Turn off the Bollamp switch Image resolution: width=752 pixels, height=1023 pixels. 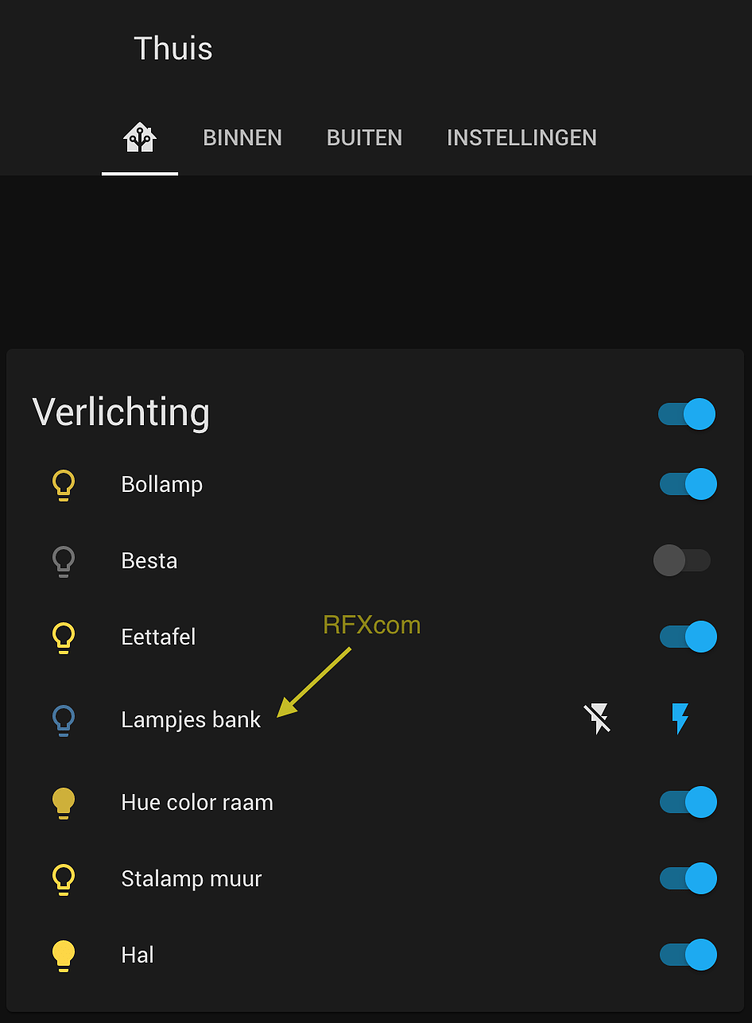(x=684, y=484)
